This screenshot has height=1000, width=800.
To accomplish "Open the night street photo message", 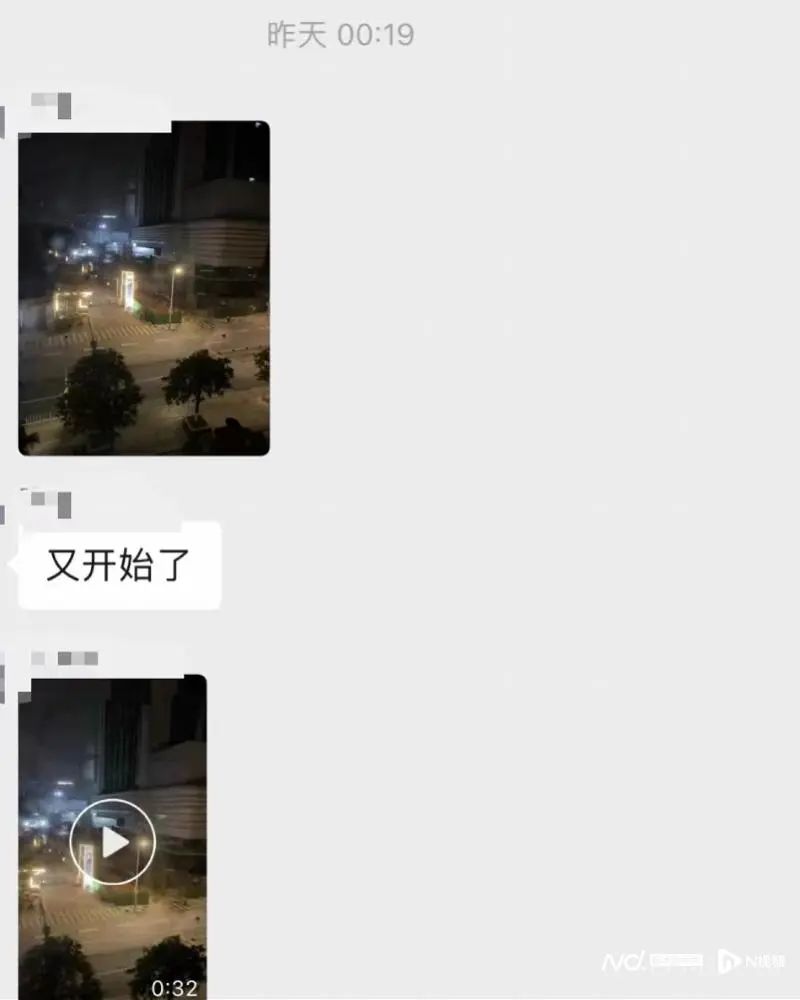I will tap(144, 288).
